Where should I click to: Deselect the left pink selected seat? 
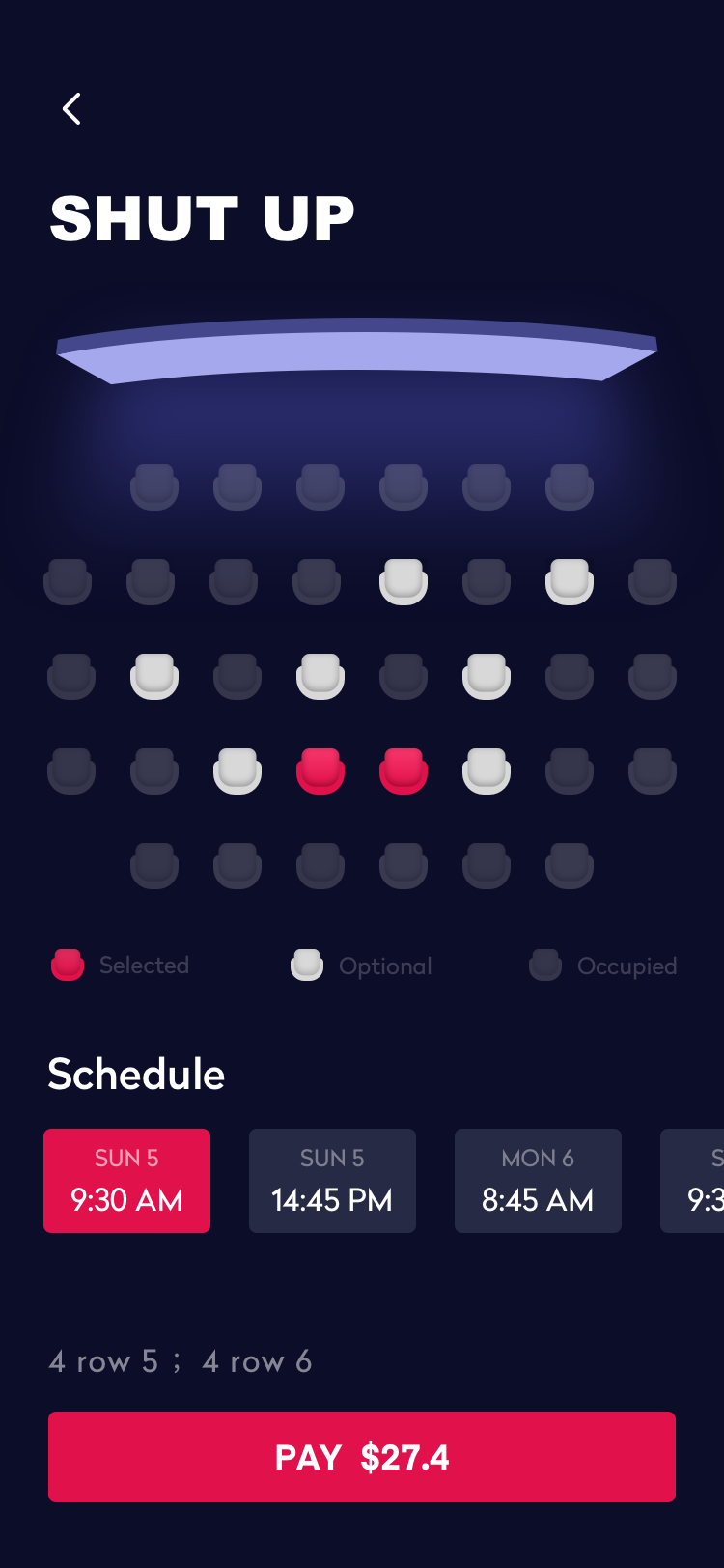(x=320, y=771)
